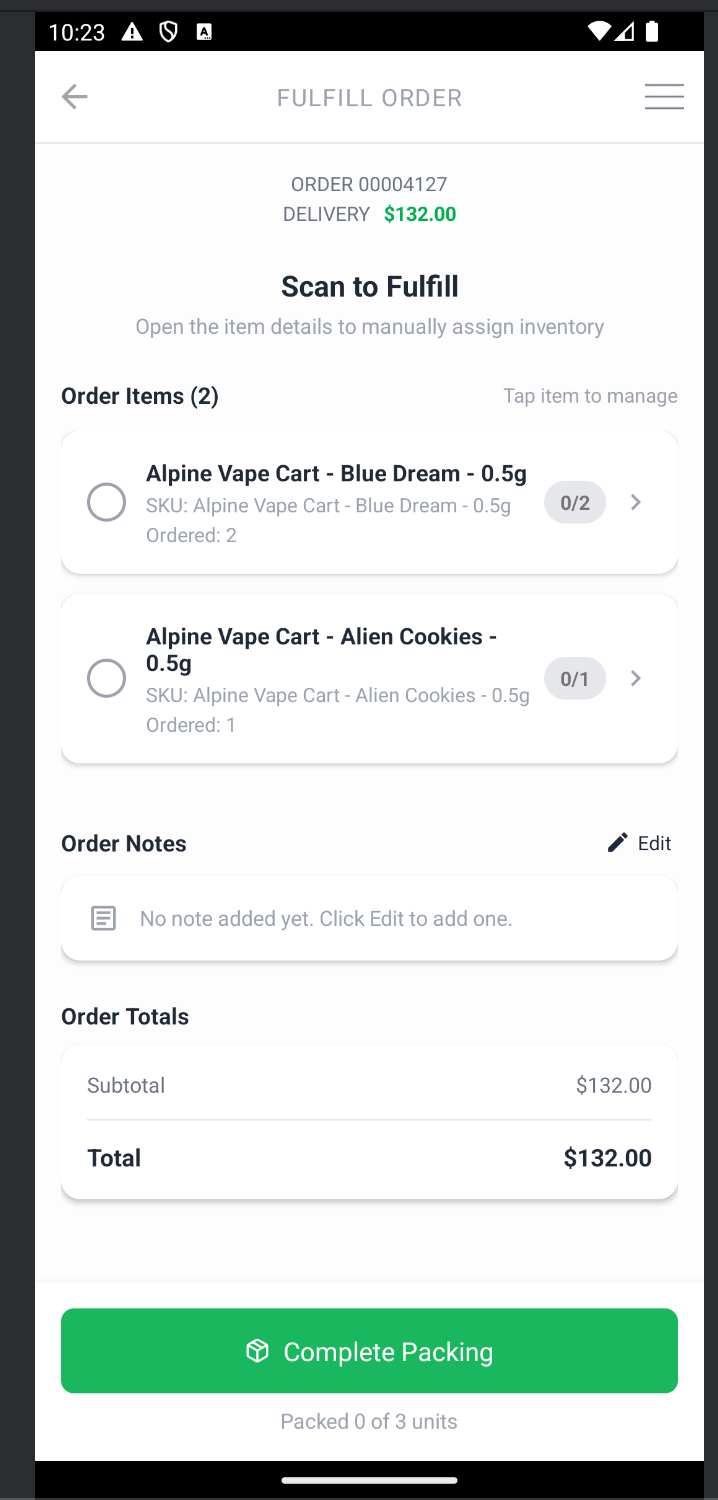Mark the Alien Cookies item circle

coord(107,679)
